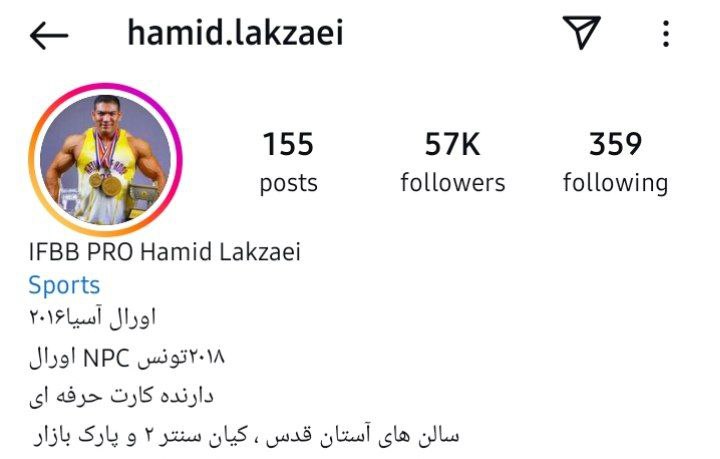
Task: Go back using the arrow icon
Action: [x=49, y=36]
